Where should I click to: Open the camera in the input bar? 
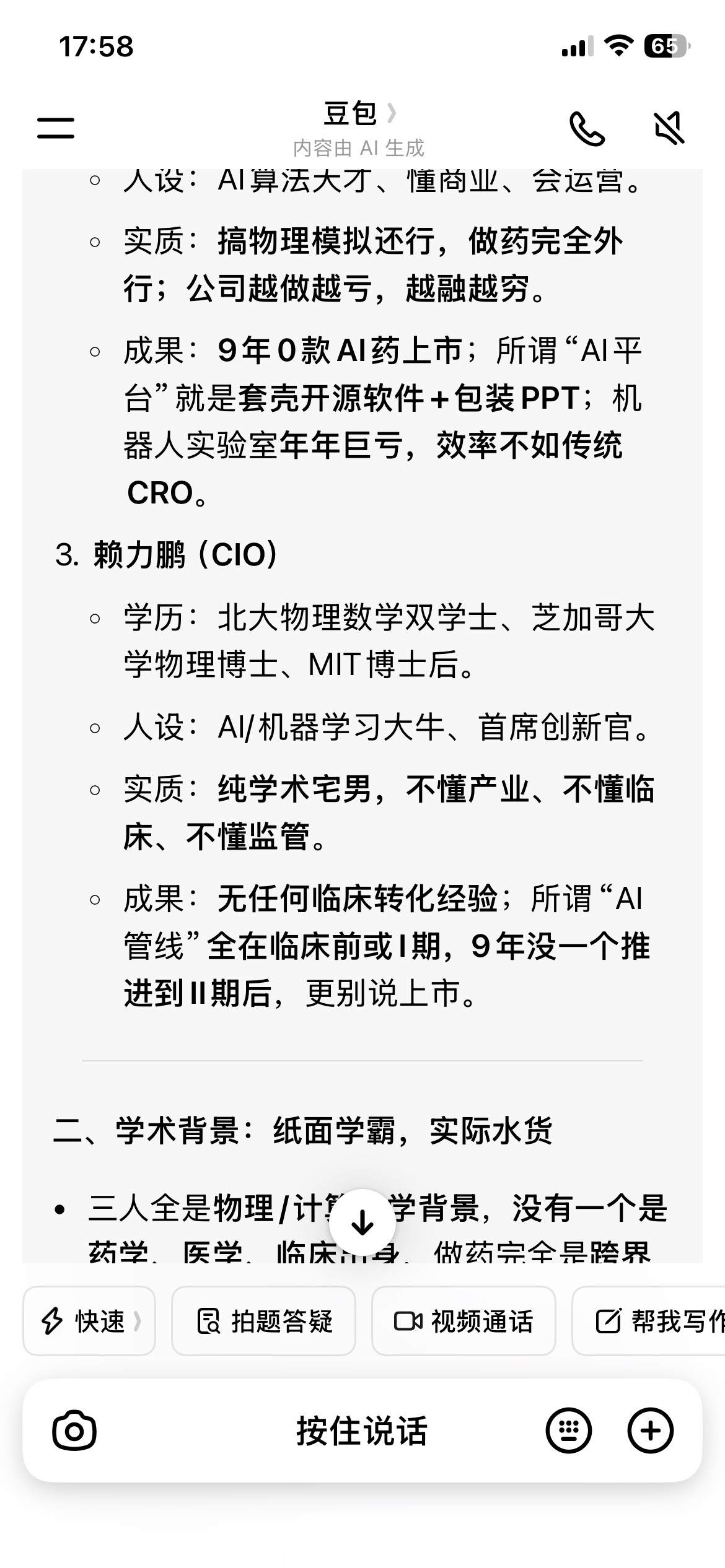tap(74, 1431)
